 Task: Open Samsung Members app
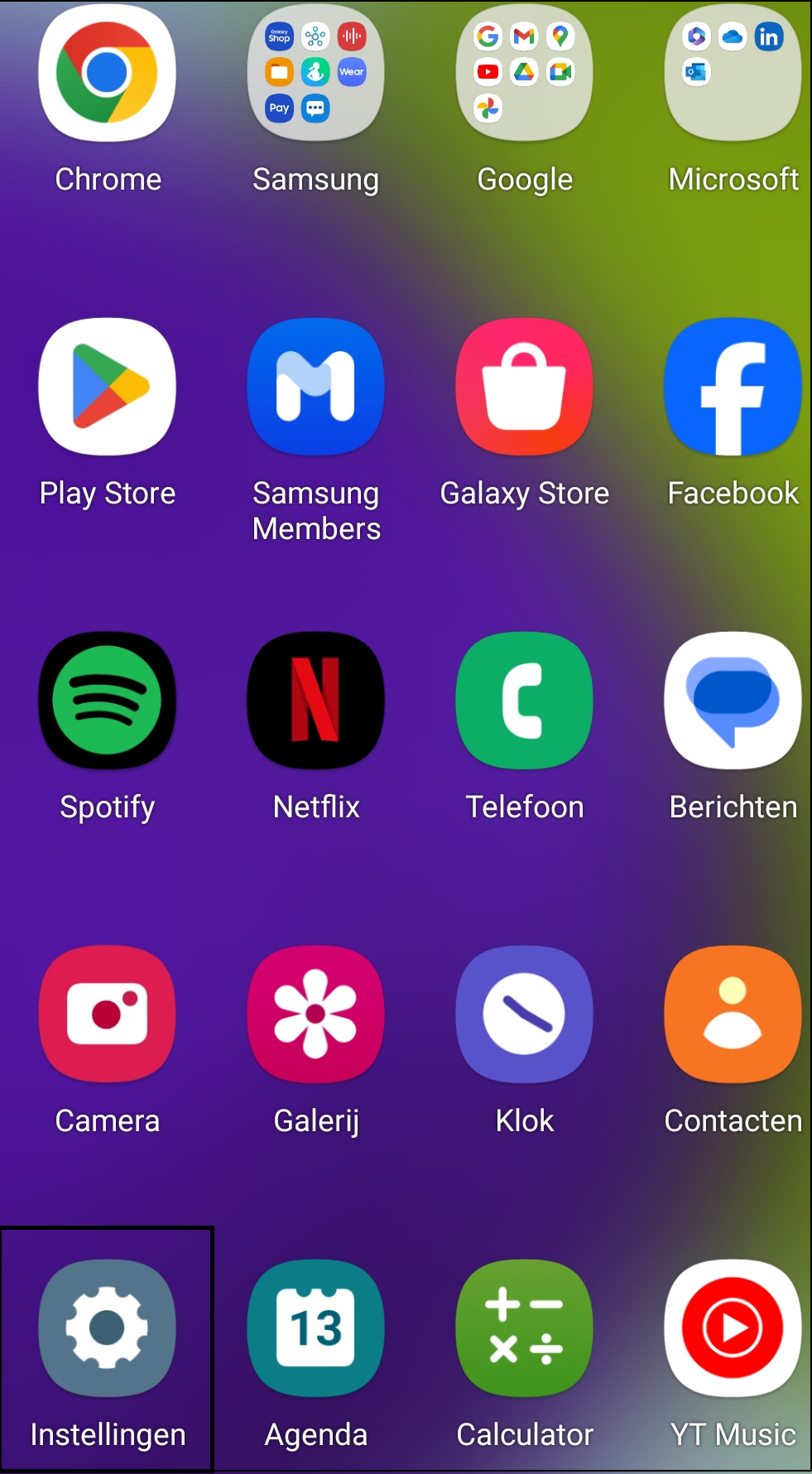[315, 387]
